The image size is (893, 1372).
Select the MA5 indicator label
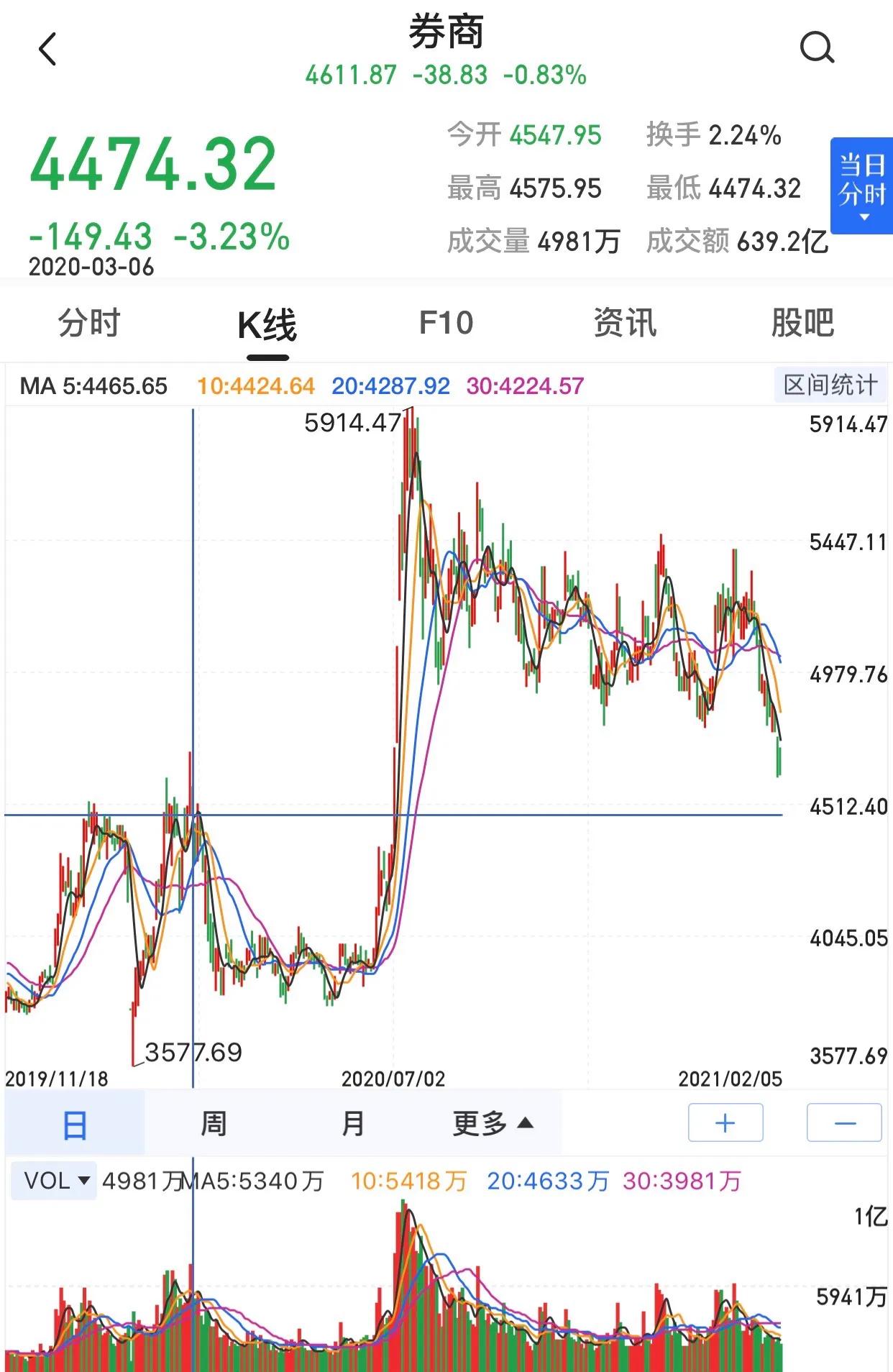coord(93,386)
